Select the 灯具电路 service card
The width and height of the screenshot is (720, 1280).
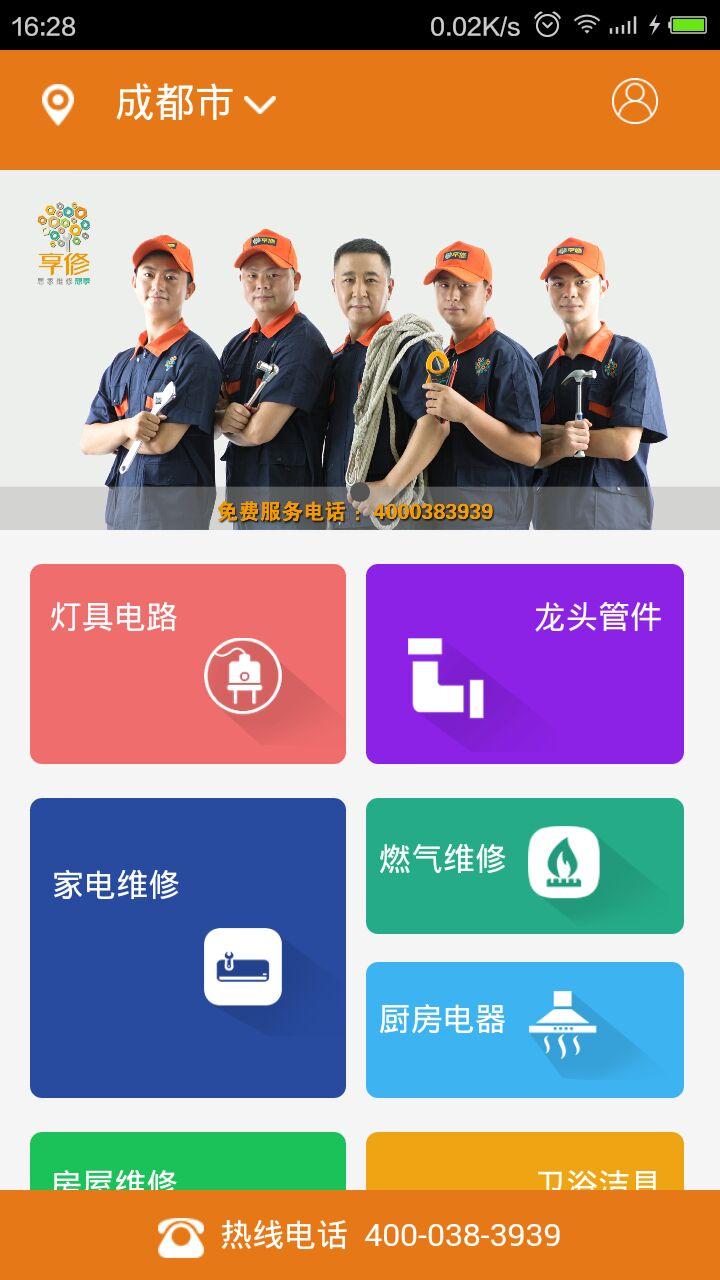pos(188,664)
